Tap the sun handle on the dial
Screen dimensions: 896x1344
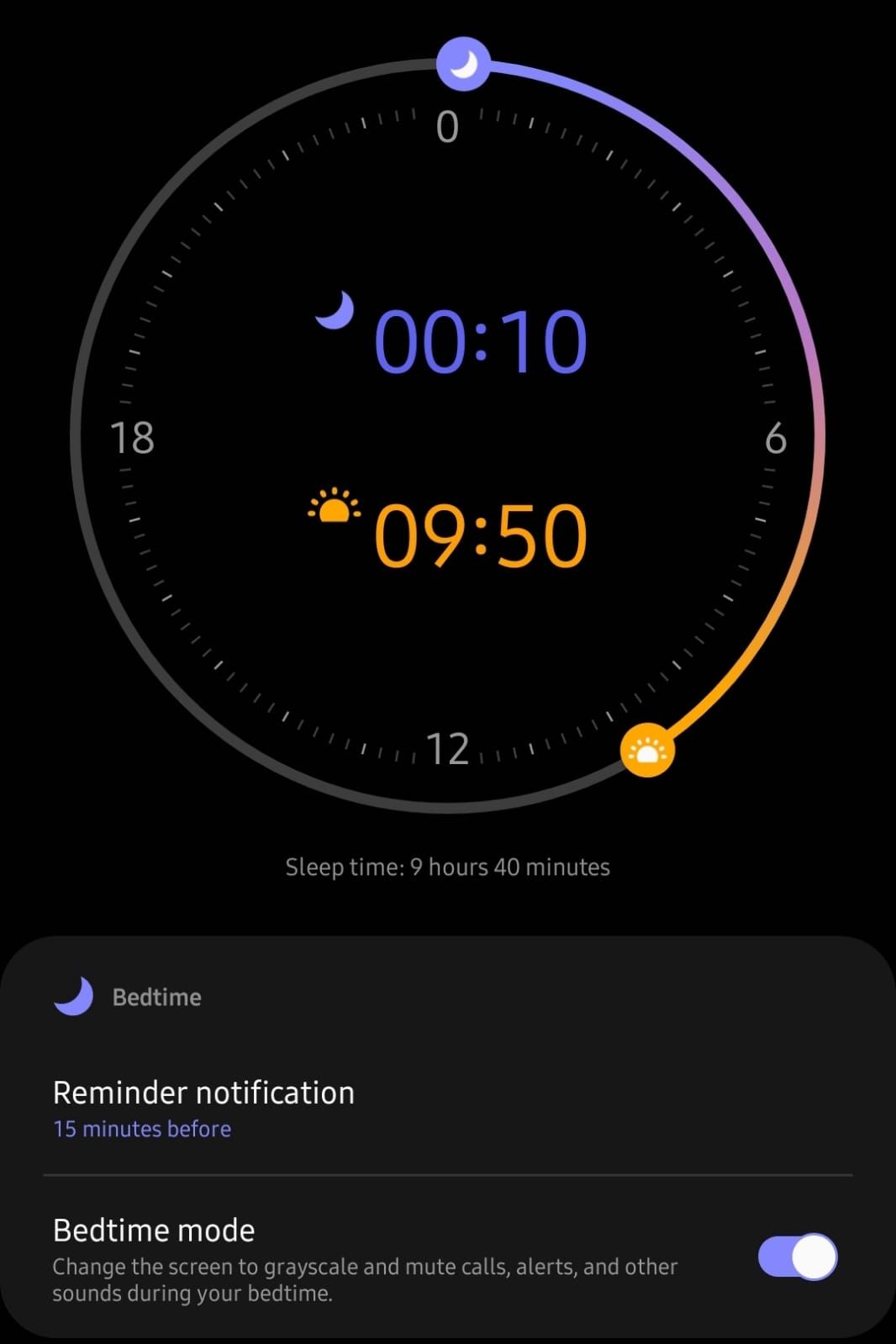coord(647,750)
